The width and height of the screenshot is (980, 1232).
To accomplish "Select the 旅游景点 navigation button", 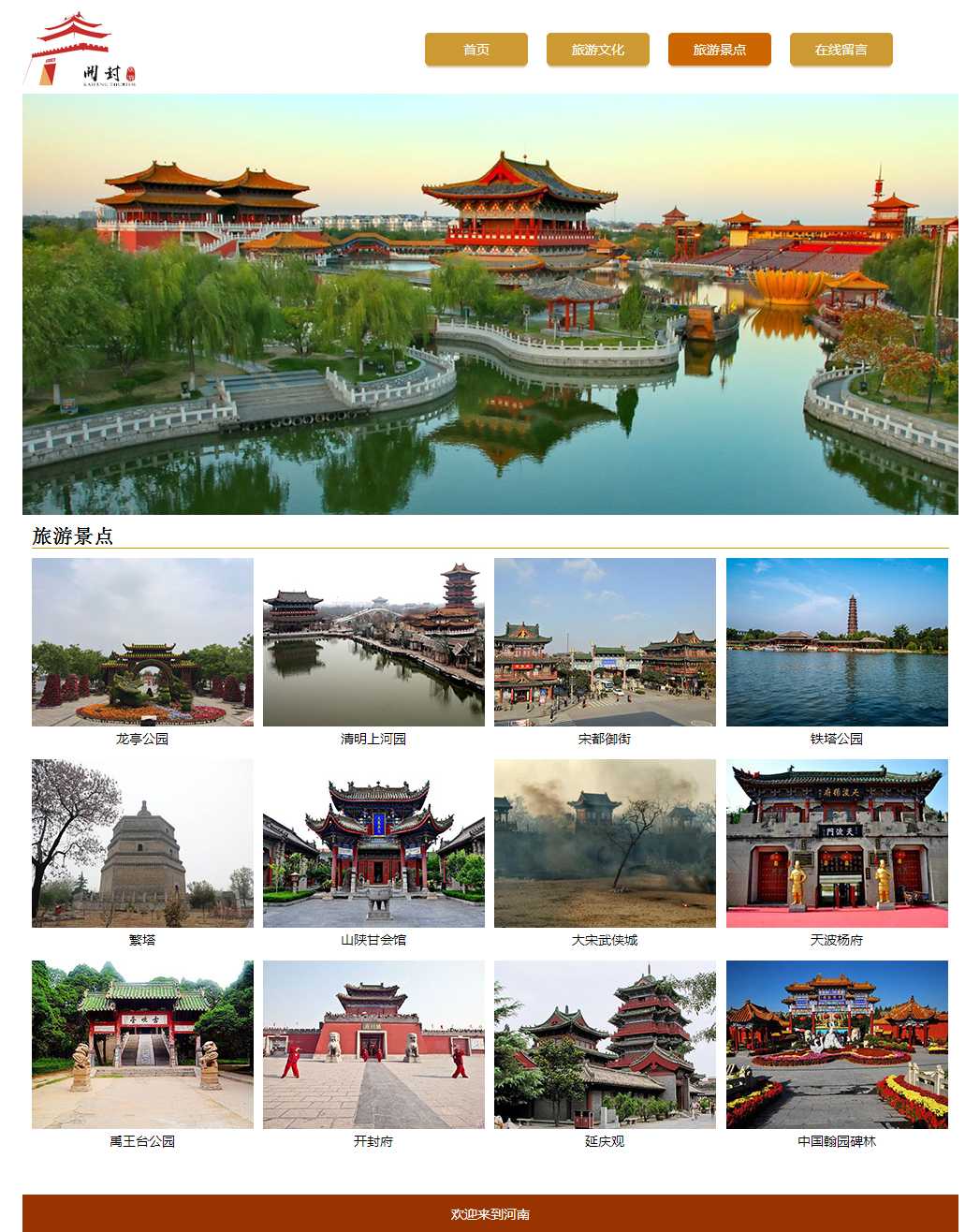I will [x=719, y=50].
